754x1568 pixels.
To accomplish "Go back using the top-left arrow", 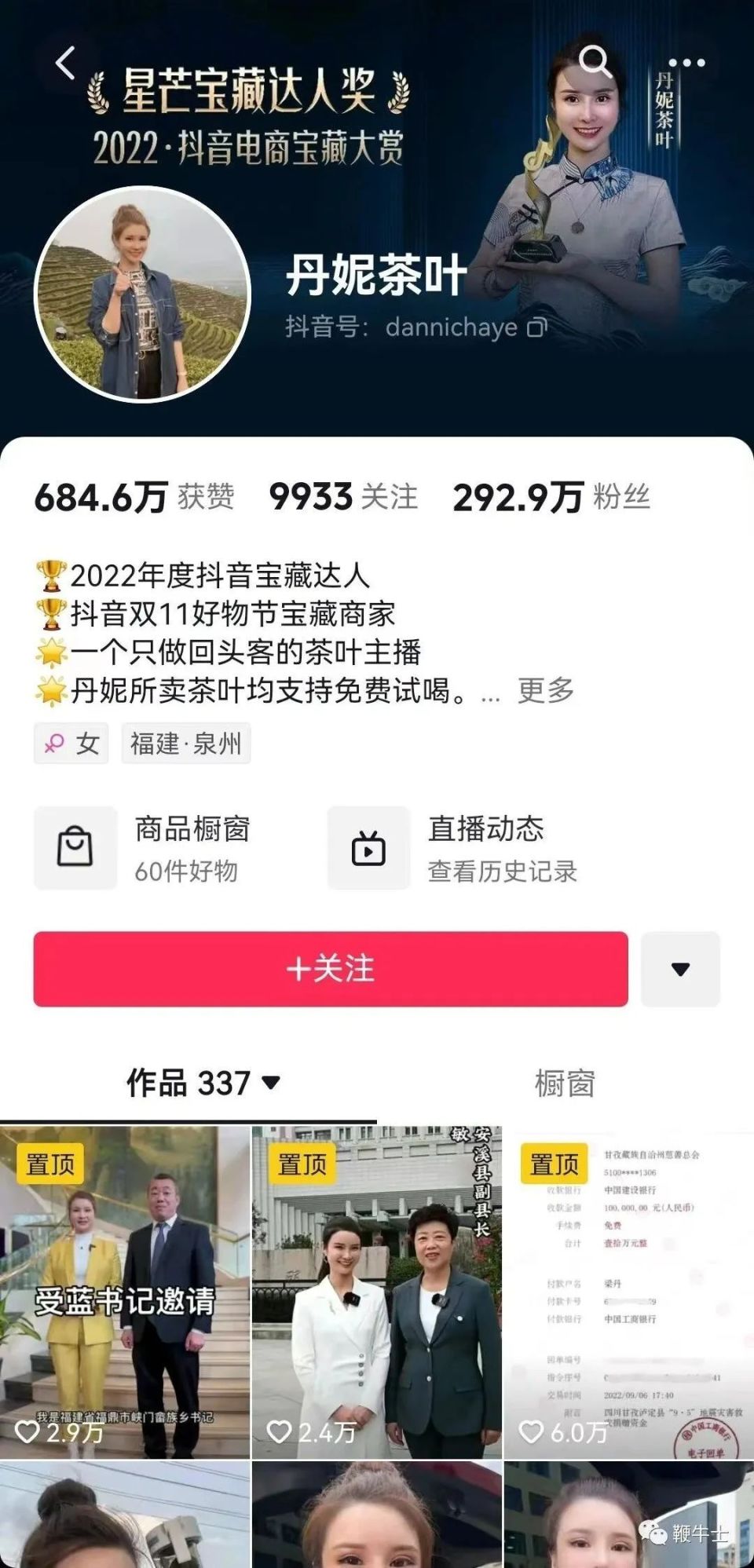I will 66,63.
